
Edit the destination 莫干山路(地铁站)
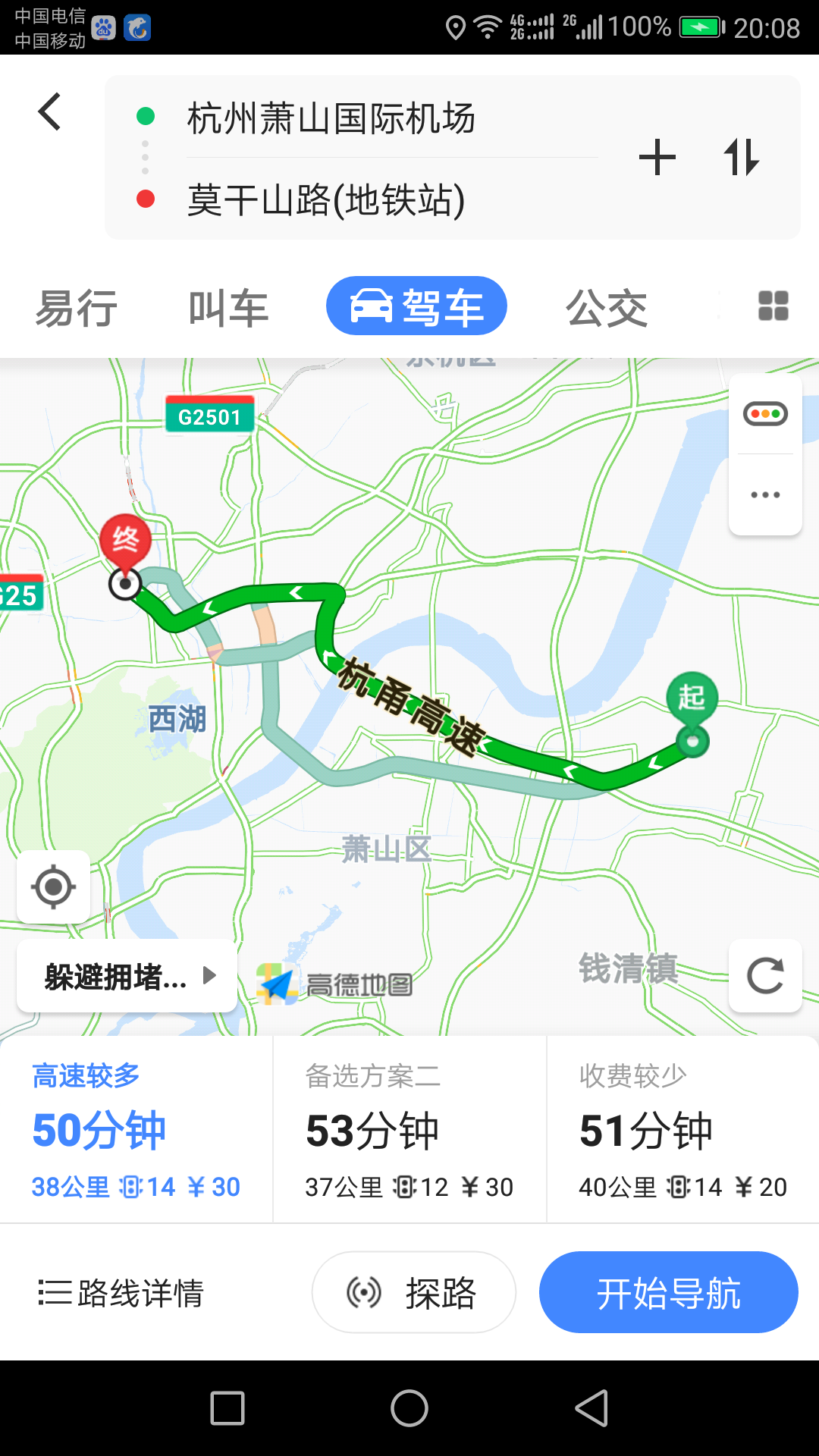point(326,200)
